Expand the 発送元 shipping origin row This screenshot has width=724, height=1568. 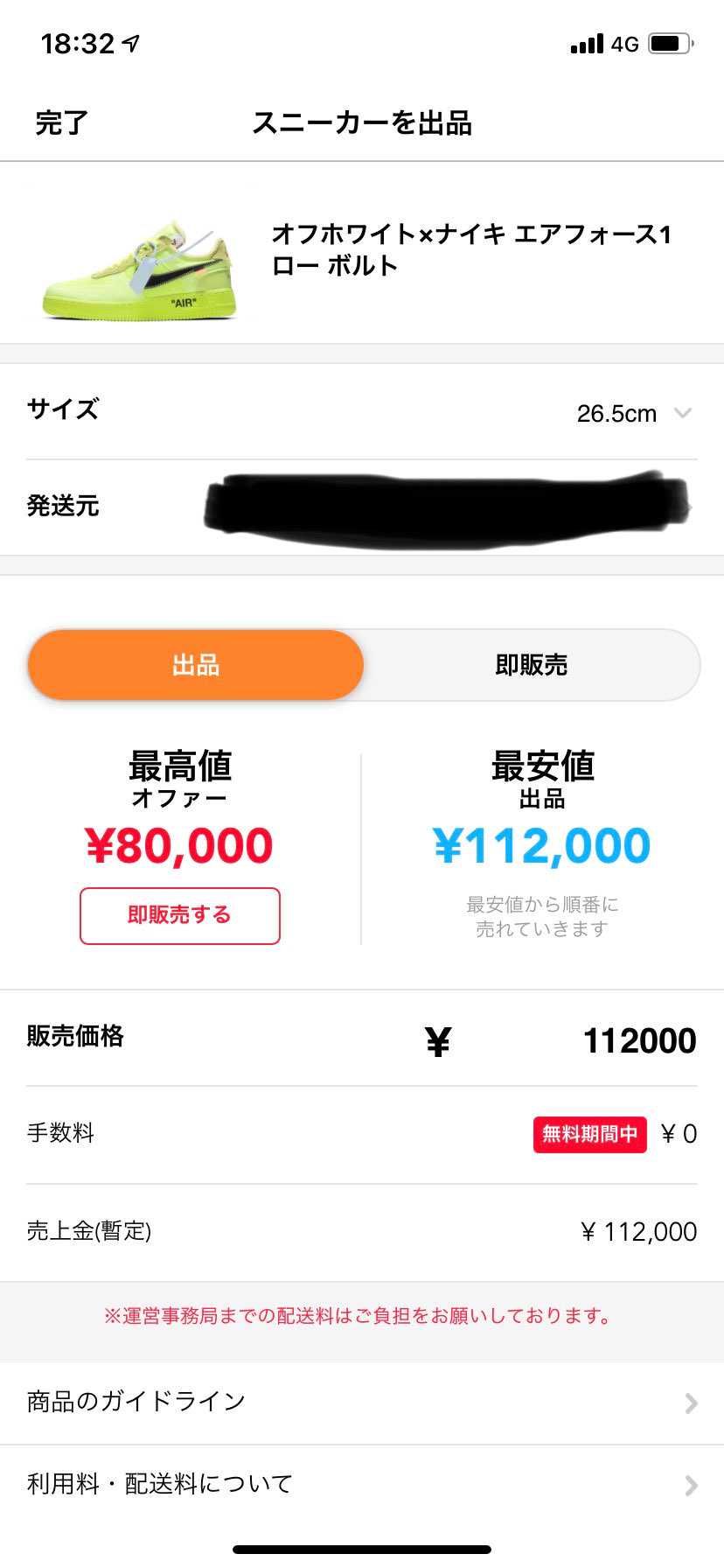[x=362, y=506]
